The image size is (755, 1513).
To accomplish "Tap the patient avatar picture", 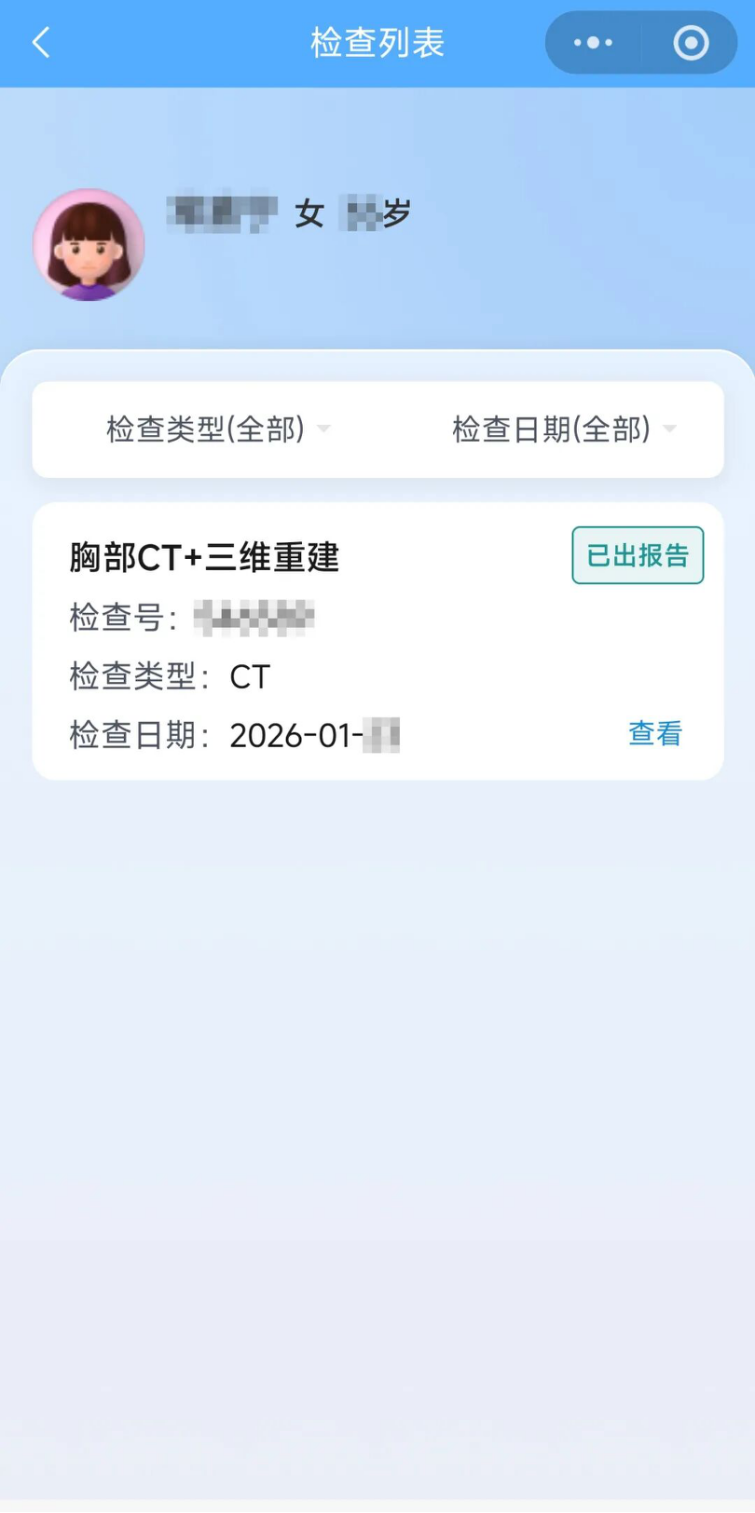I will 89,245.
